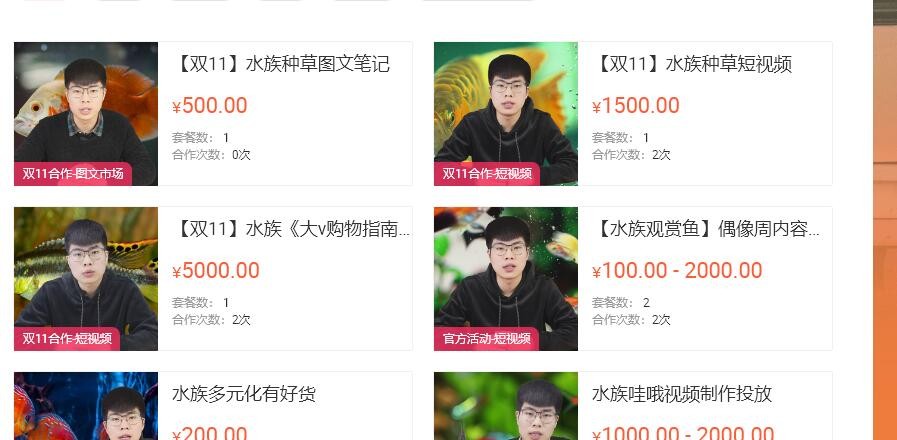Open the 【双11】水族种草短视频 service card
Viewport: 897px width, 440px height.
coord(694,65)
